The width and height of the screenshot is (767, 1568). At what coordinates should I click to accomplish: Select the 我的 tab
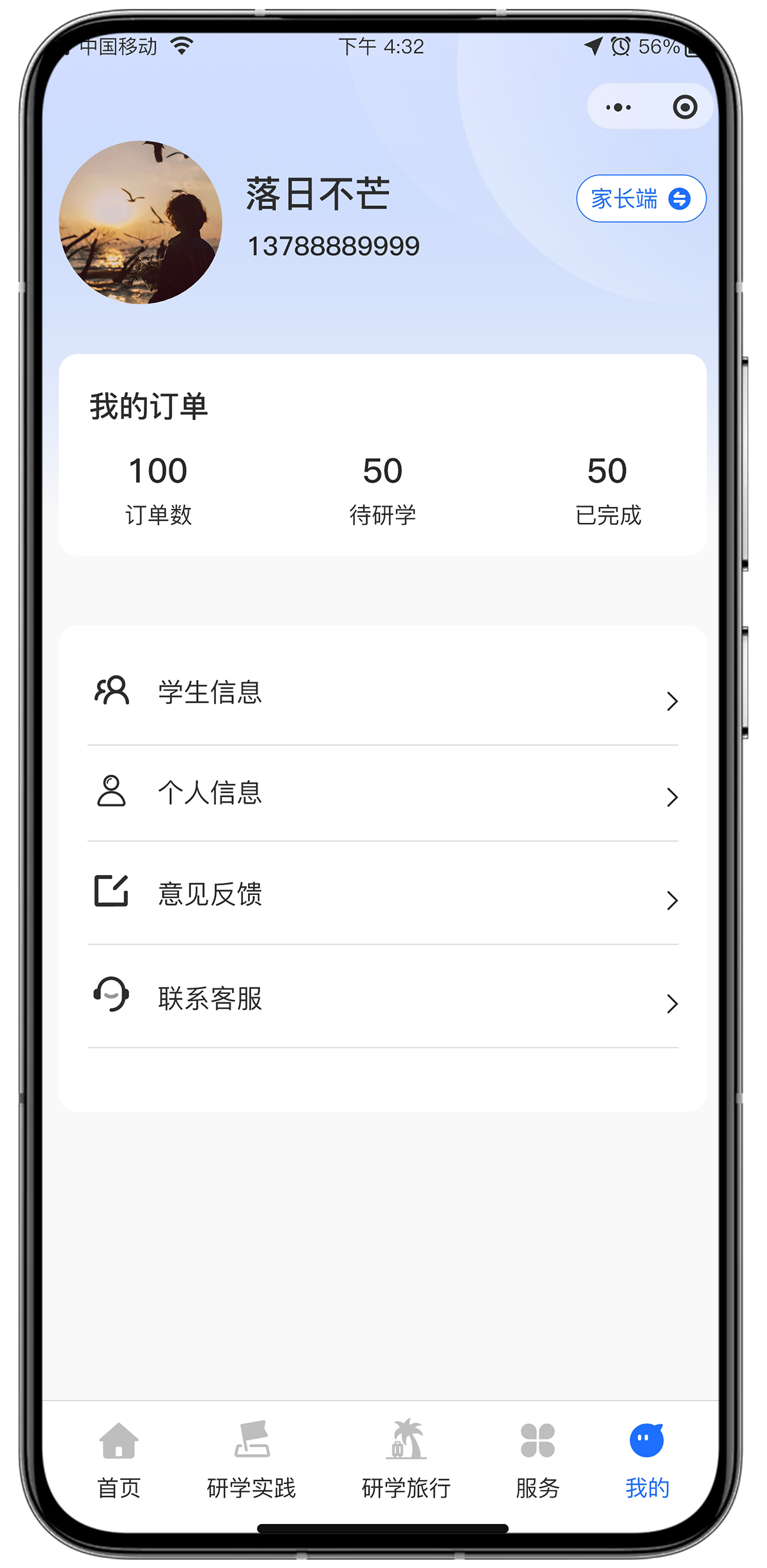click(647, 1460)
